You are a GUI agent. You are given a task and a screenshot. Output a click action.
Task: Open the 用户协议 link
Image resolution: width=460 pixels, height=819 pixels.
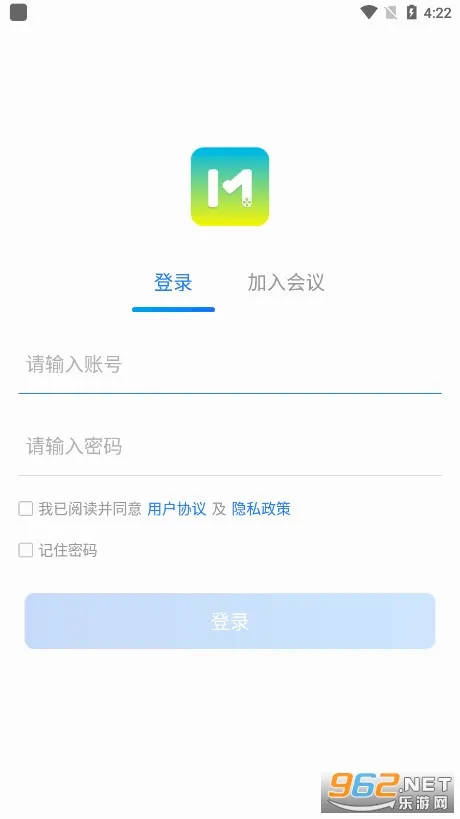pos(176,509)
